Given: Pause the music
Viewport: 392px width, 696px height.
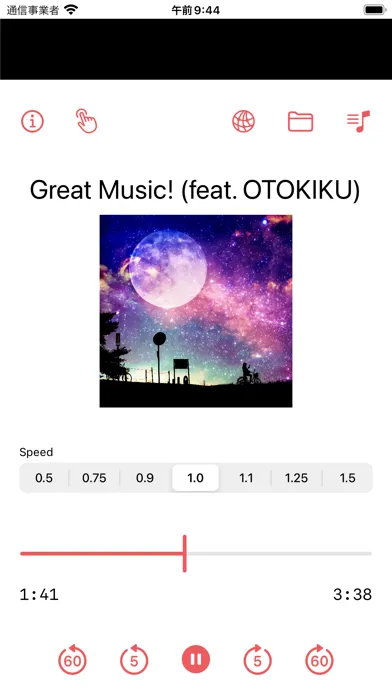Looking at the screenshot, I should [x=196, y=659].
